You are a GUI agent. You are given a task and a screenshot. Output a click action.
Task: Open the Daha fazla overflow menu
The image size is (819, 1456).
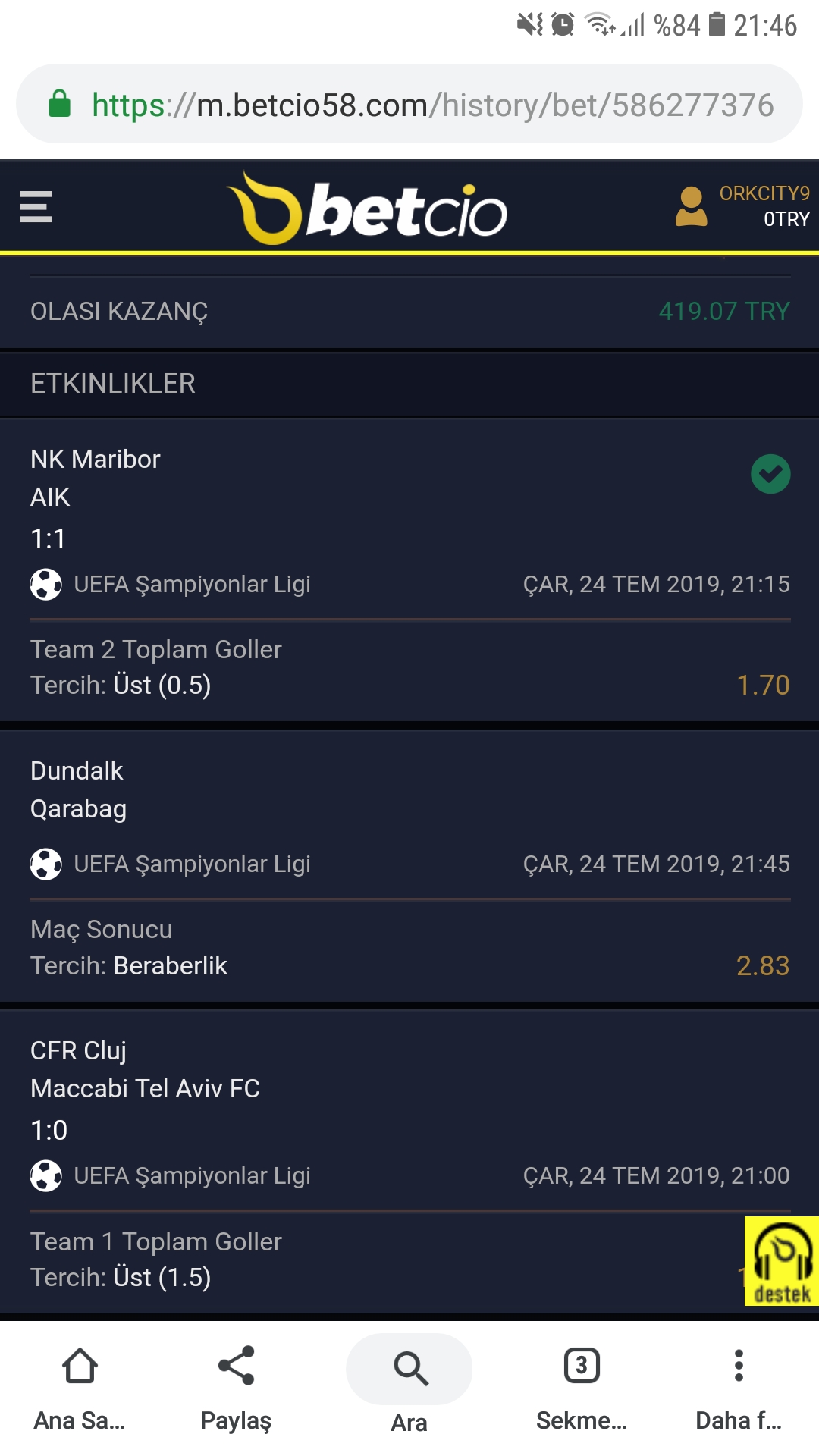click(x=739, y=1389)
